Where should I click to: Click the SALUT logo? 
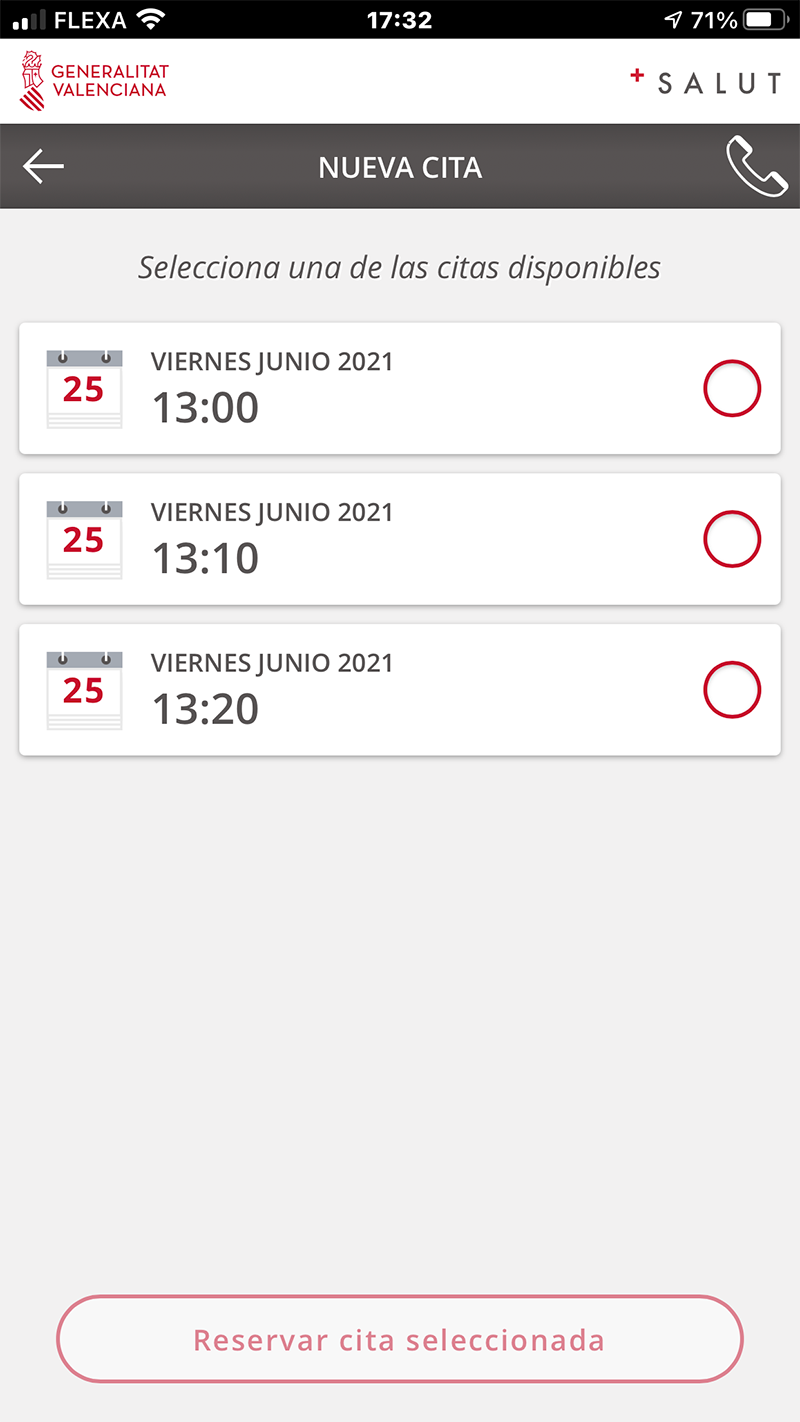tap(705, 82)
